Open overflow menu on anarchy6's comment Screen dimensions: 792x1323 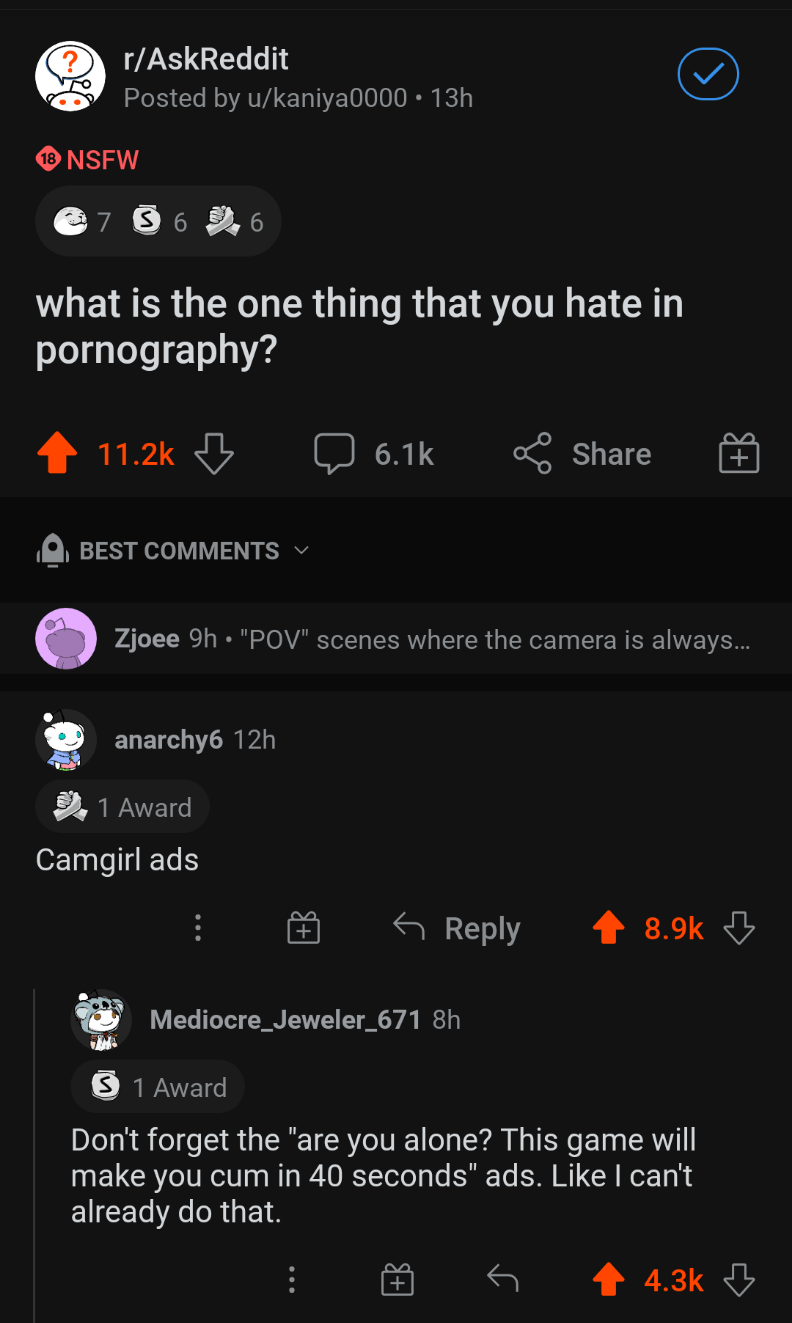pyautogui.click(x=198, y=929)
